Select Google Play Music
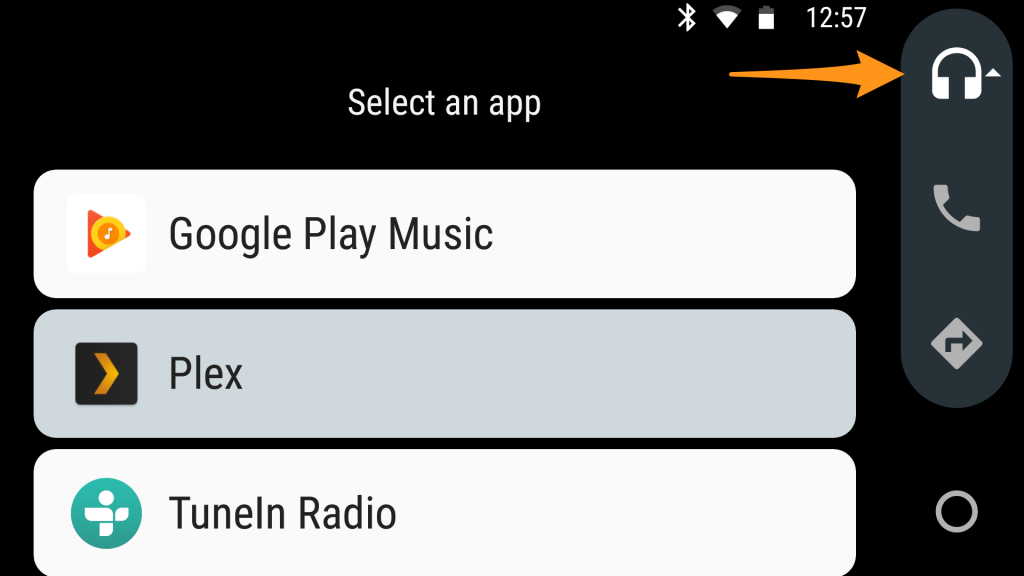This screenshot has width=1024, height=576. pos(444,234)
